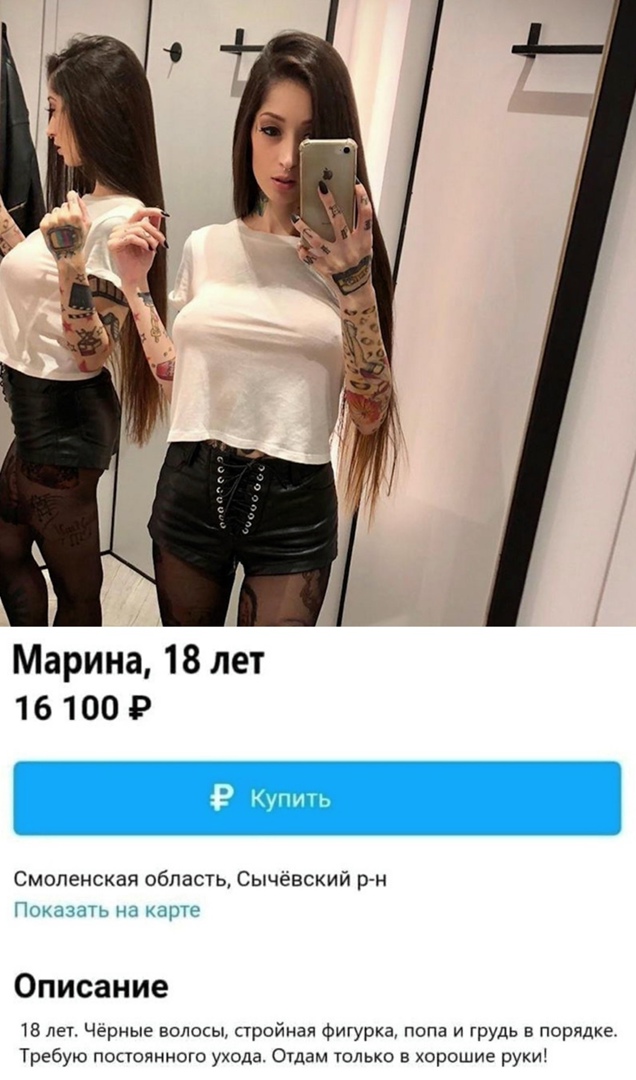Tap the blue Купить button
Image resolution: width=636 pixels, height=1080 pixels.
[317, 798]
